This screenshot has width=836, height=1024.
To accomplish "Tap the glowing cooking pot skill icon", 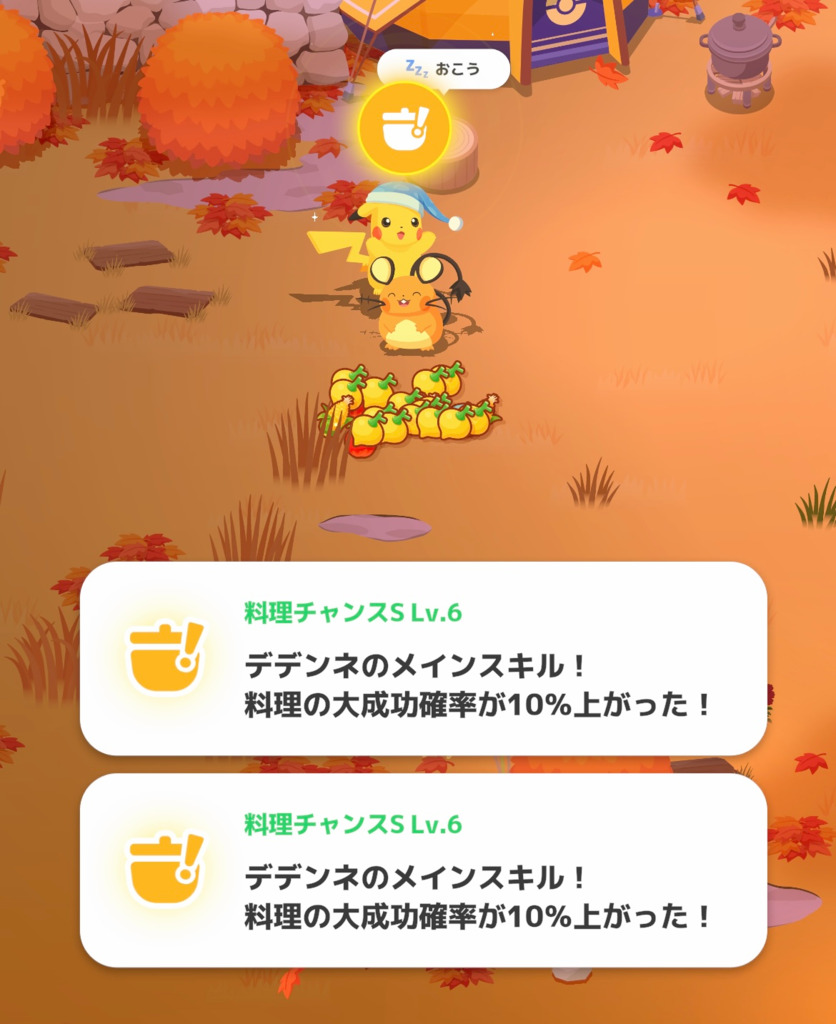I will pos(404,128).
